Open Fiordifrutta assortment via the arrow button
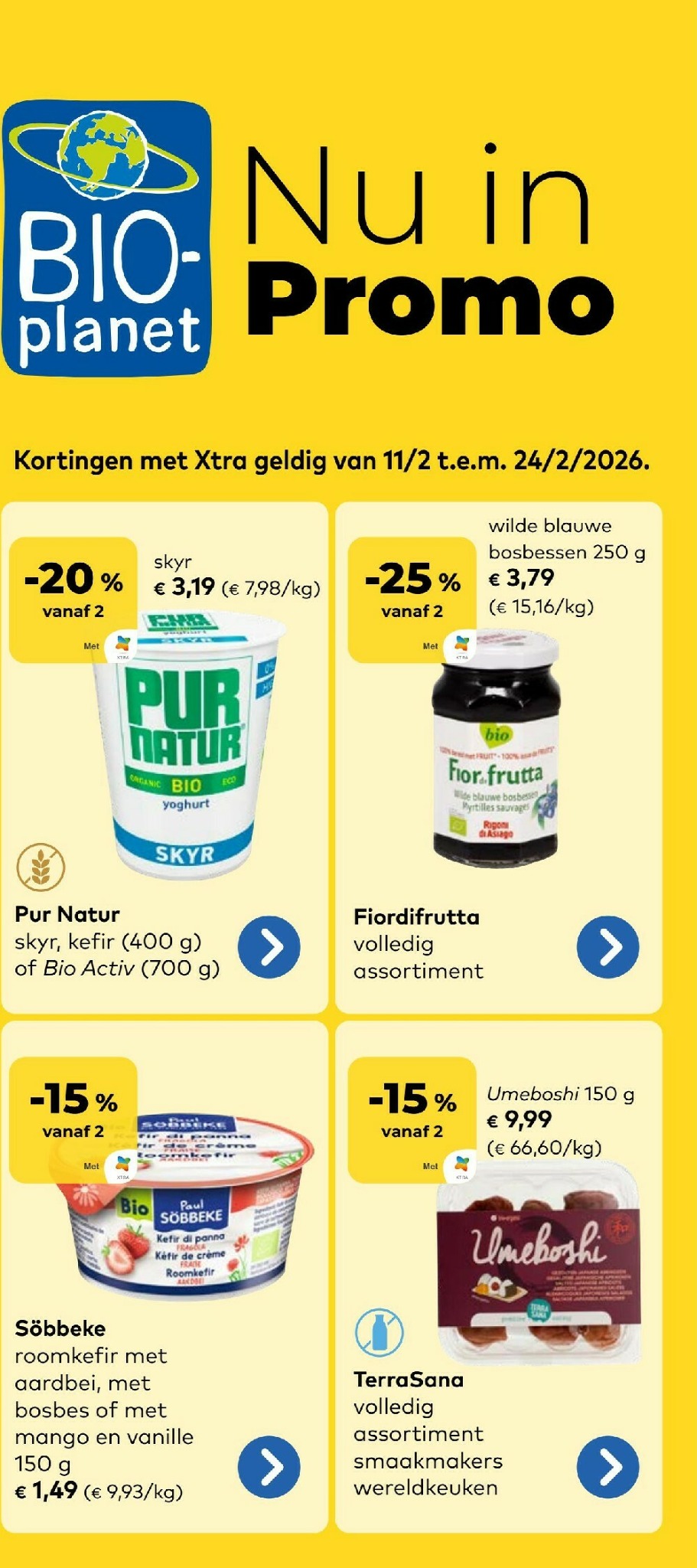The image size is (697, 1568). pos(607,948)
